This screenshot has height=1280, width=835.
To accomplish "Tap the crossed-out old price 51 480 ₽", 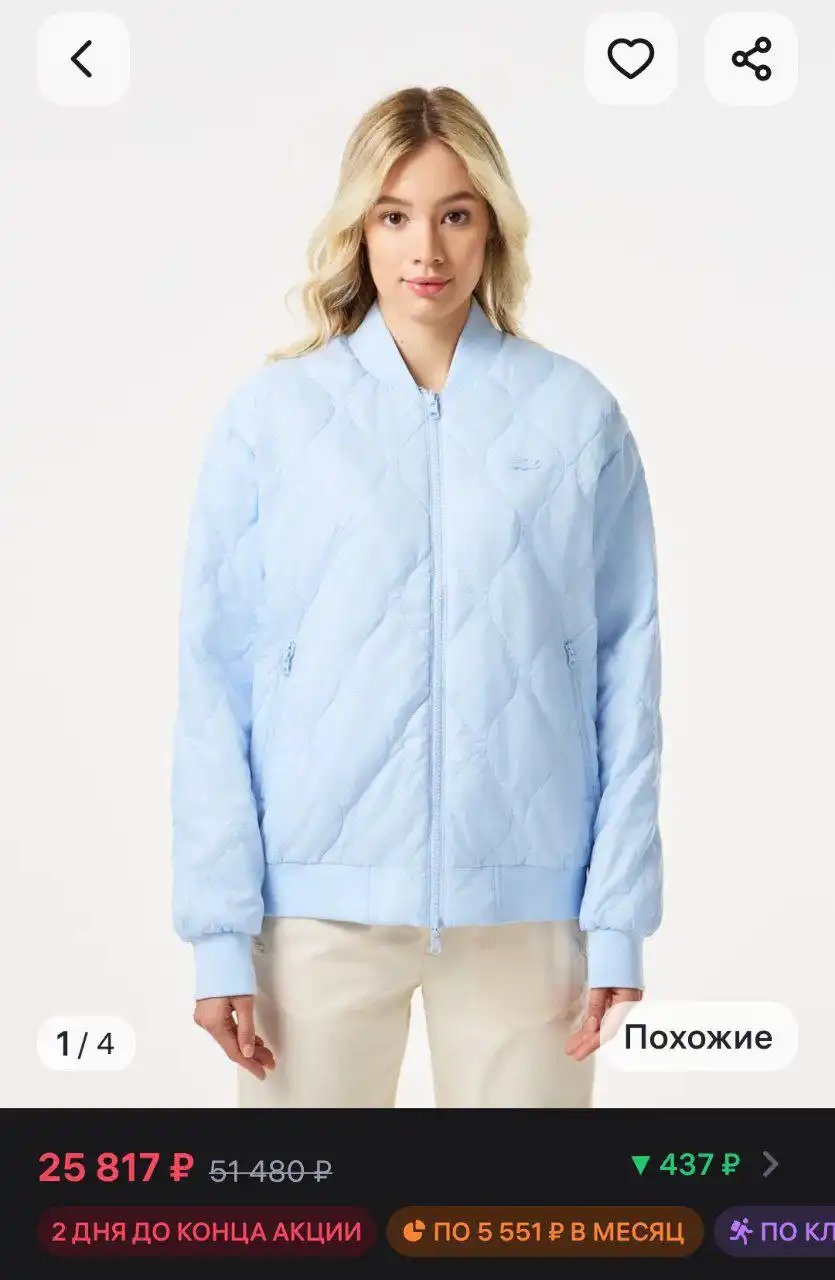I will point(273,1172).
